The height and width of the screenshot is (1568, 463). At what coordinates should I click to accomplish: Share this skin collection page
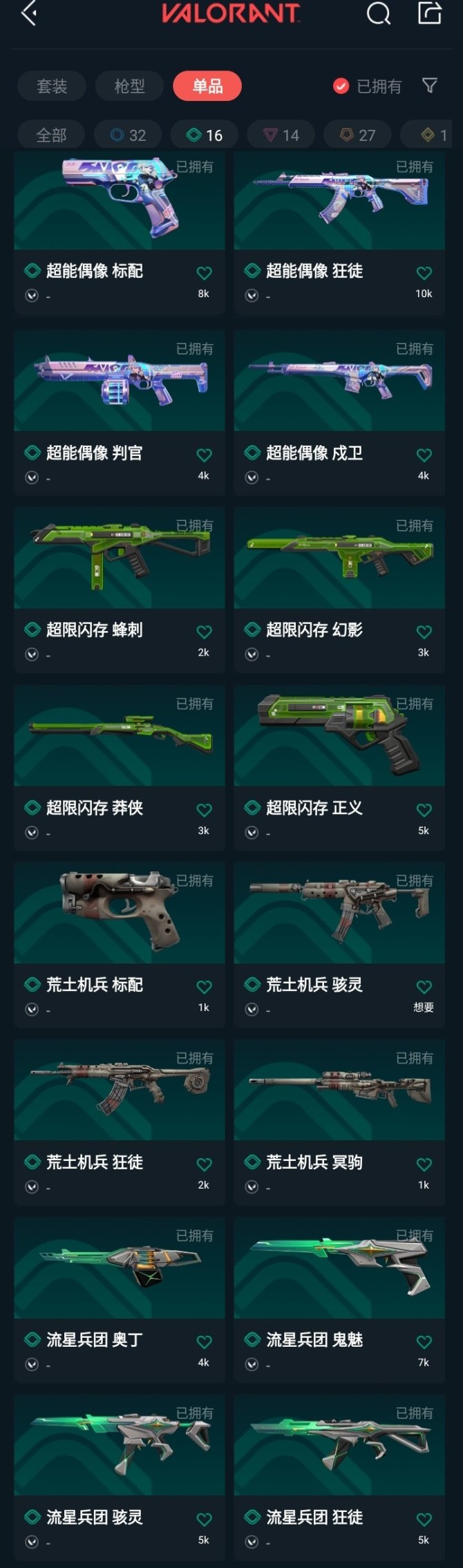coord(429,13)
